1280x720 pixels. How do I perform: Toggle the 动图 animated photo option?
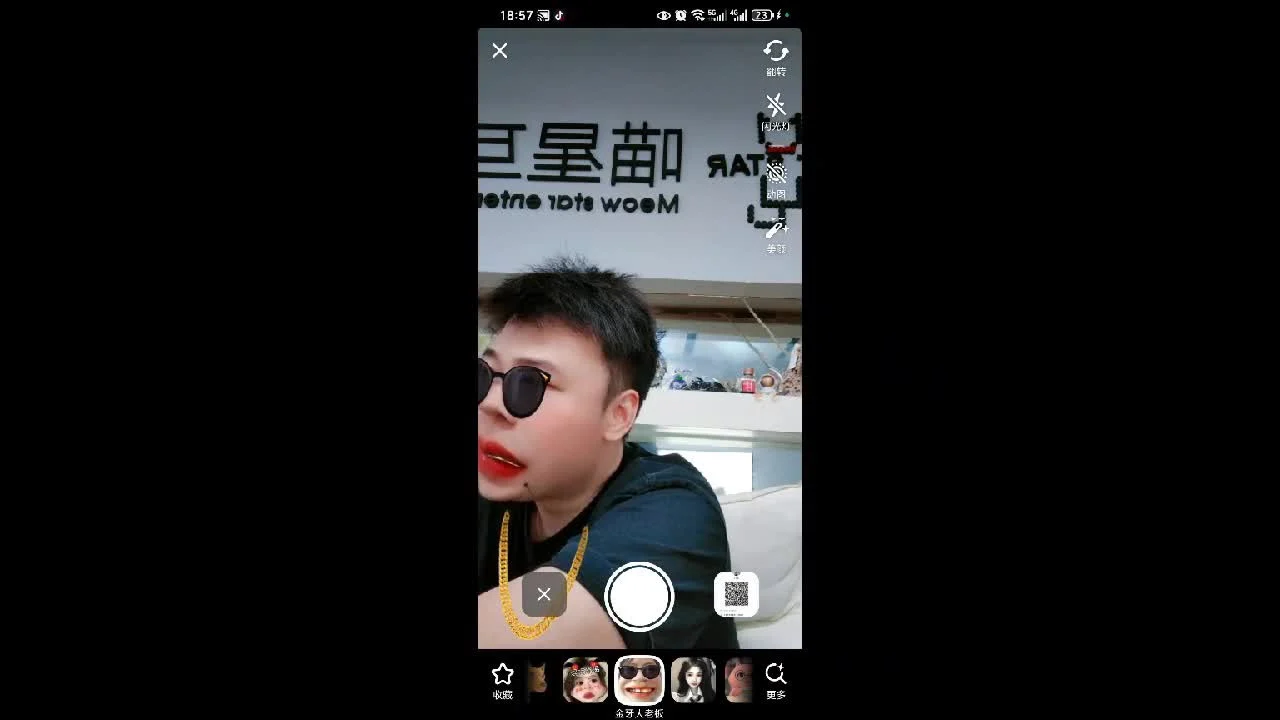[776, 178]
